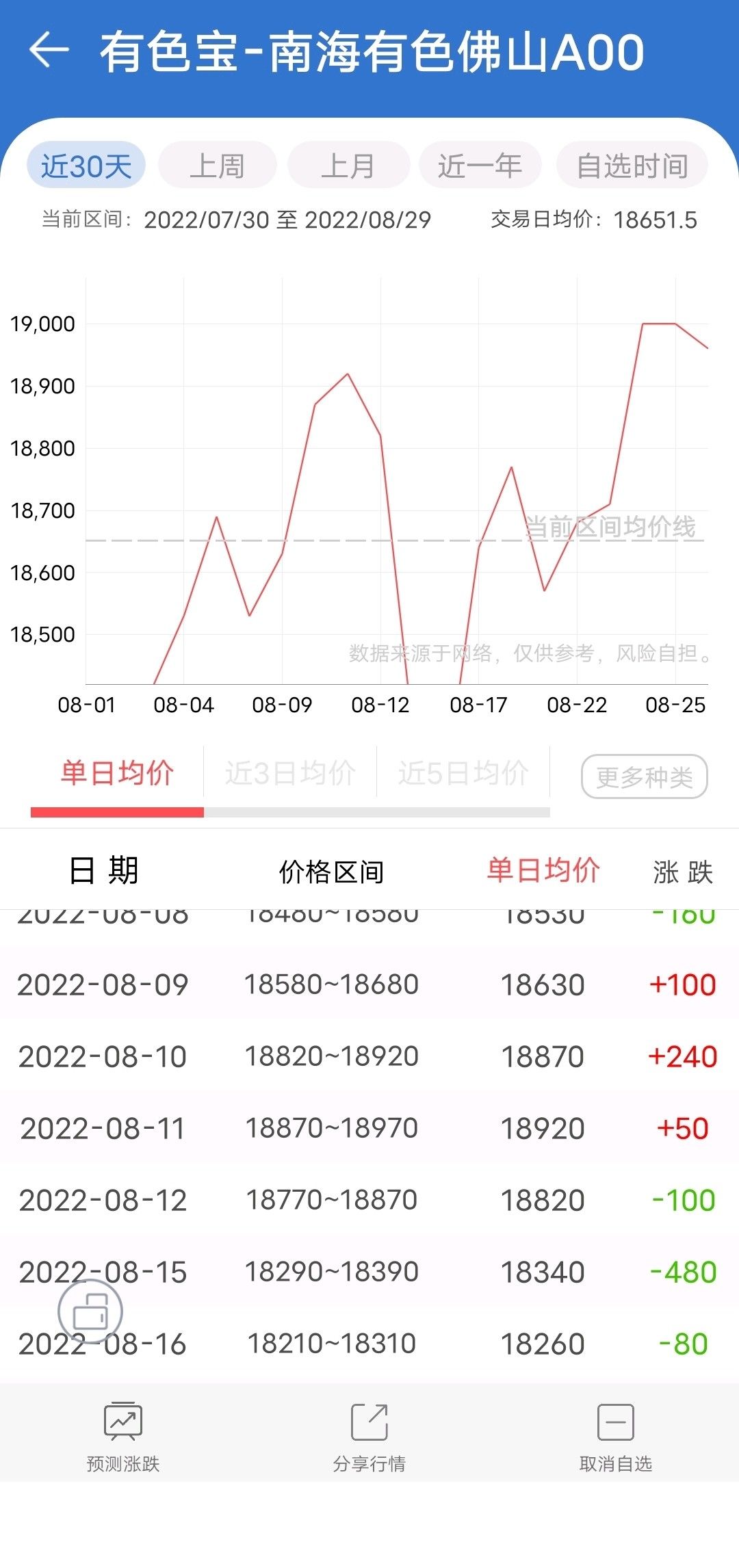Switch to 上月 time range
The image size is (739, 1568).
pyautogui.click(x=348, y=166)
